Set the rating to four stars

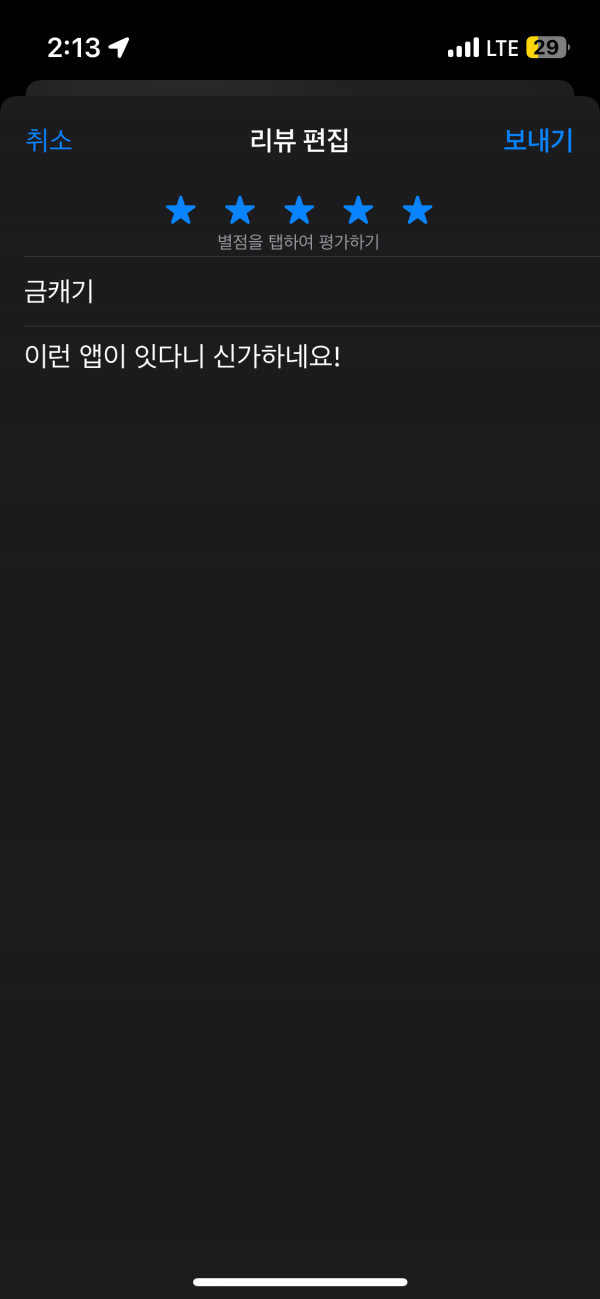[358, 210]
